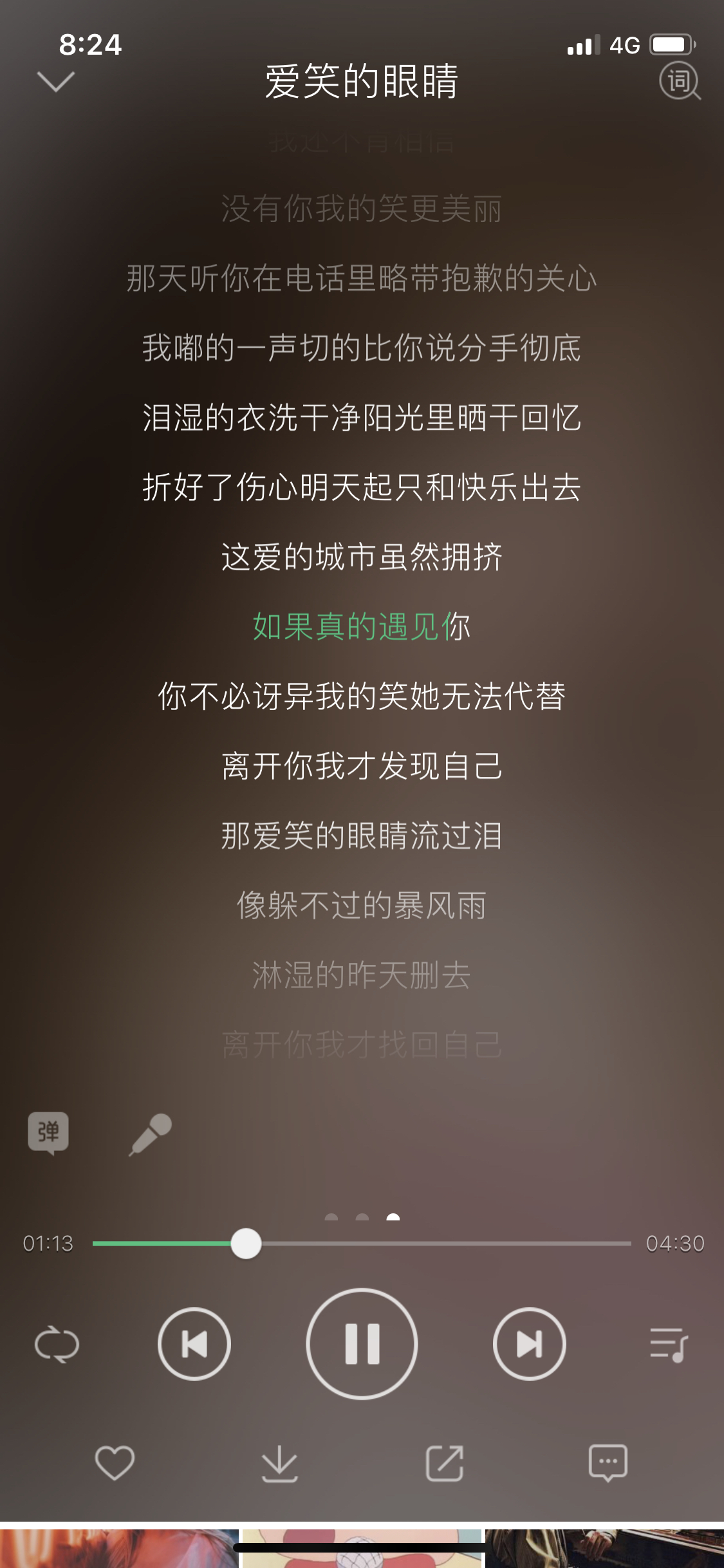Collapse the player with the down chevron
Viewport: 724px width, 1568px height.
[x=56, y=81]
